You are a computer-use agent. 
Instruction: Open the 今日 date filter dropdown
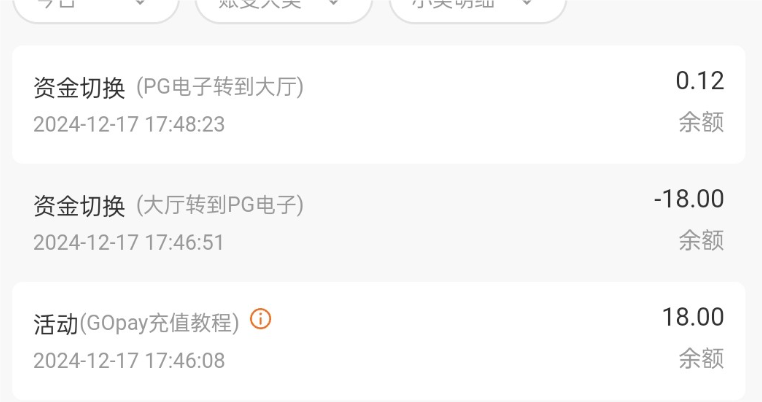click(95, 8)
